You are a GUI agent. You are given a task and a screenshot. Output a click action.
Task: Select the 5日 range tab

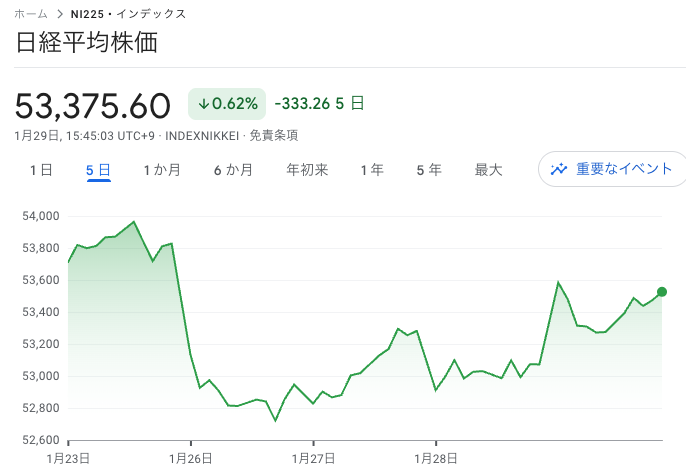98,170
